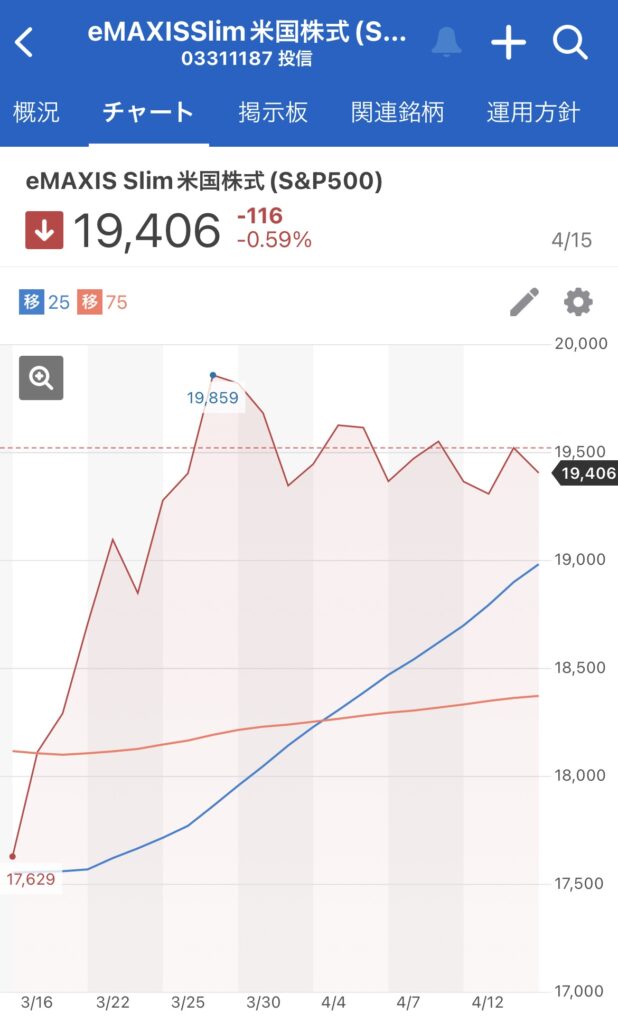This screenshot has width=618, height=1024.
Task: Open the 掲示板 tab
Action: pos(272,112)
